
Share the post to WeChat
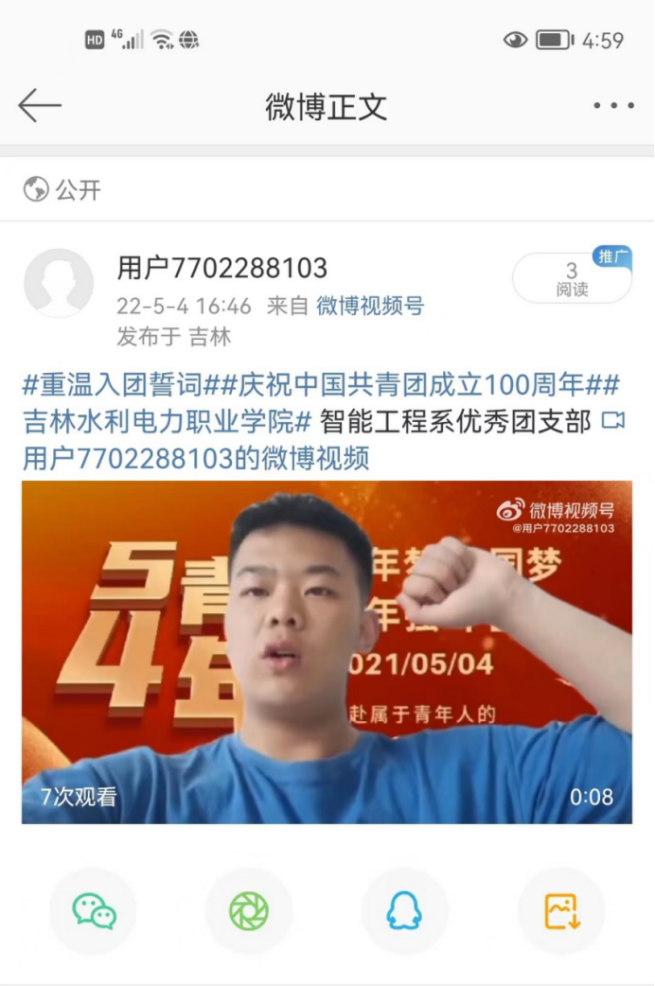pos(93,911)
